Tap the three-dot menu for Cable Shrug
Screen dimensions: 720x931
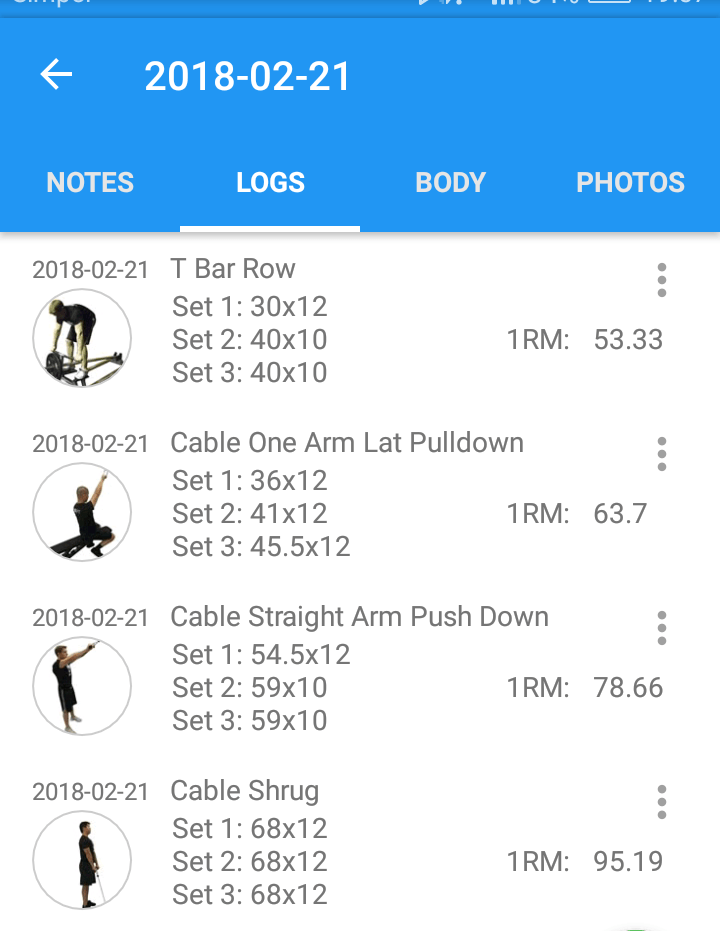661,803
